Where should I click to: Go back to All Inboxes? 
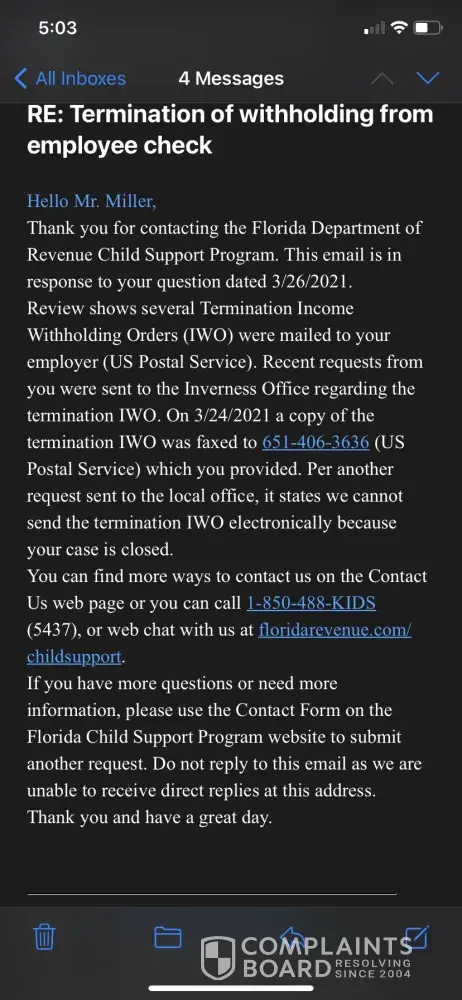pos(70,78)
